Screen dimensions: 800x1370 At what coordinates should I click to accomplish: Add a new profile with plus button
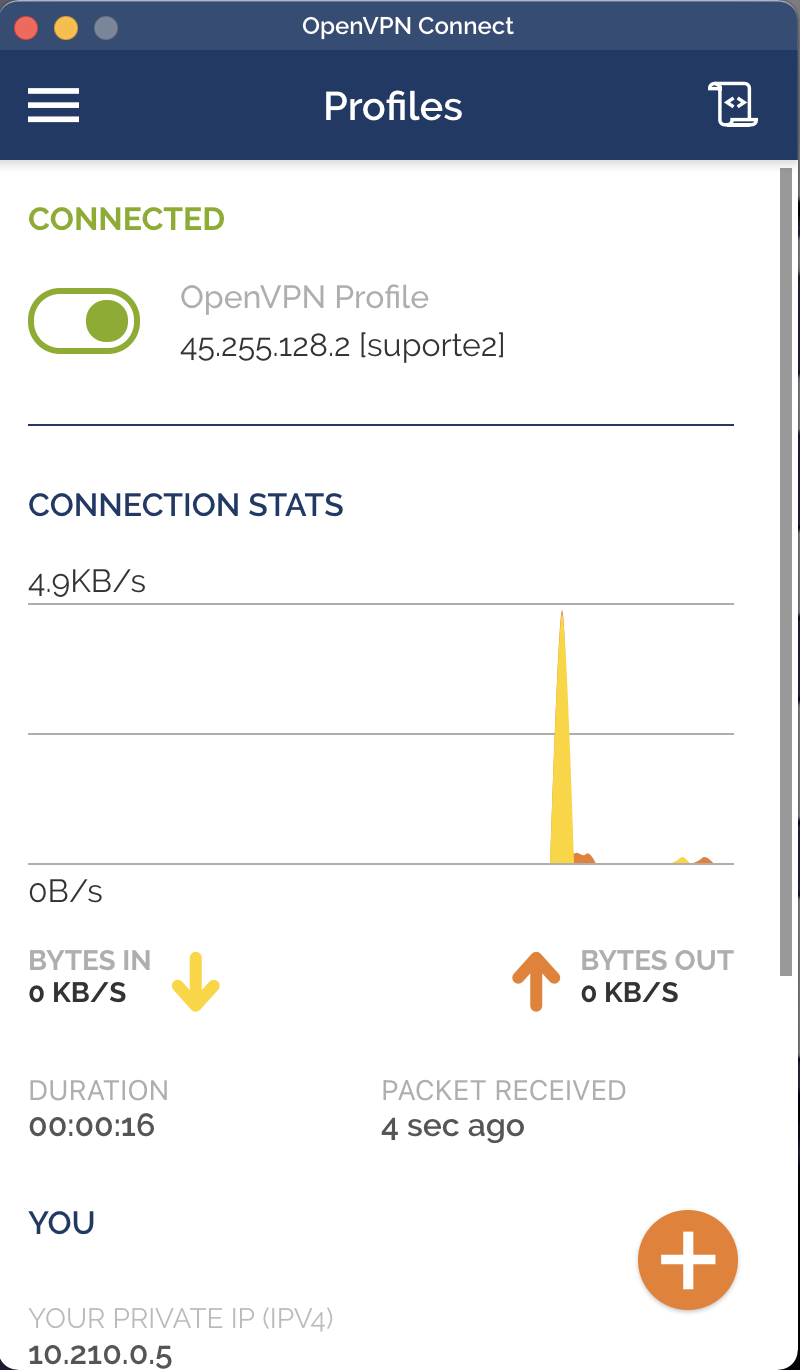point(688,1260)
